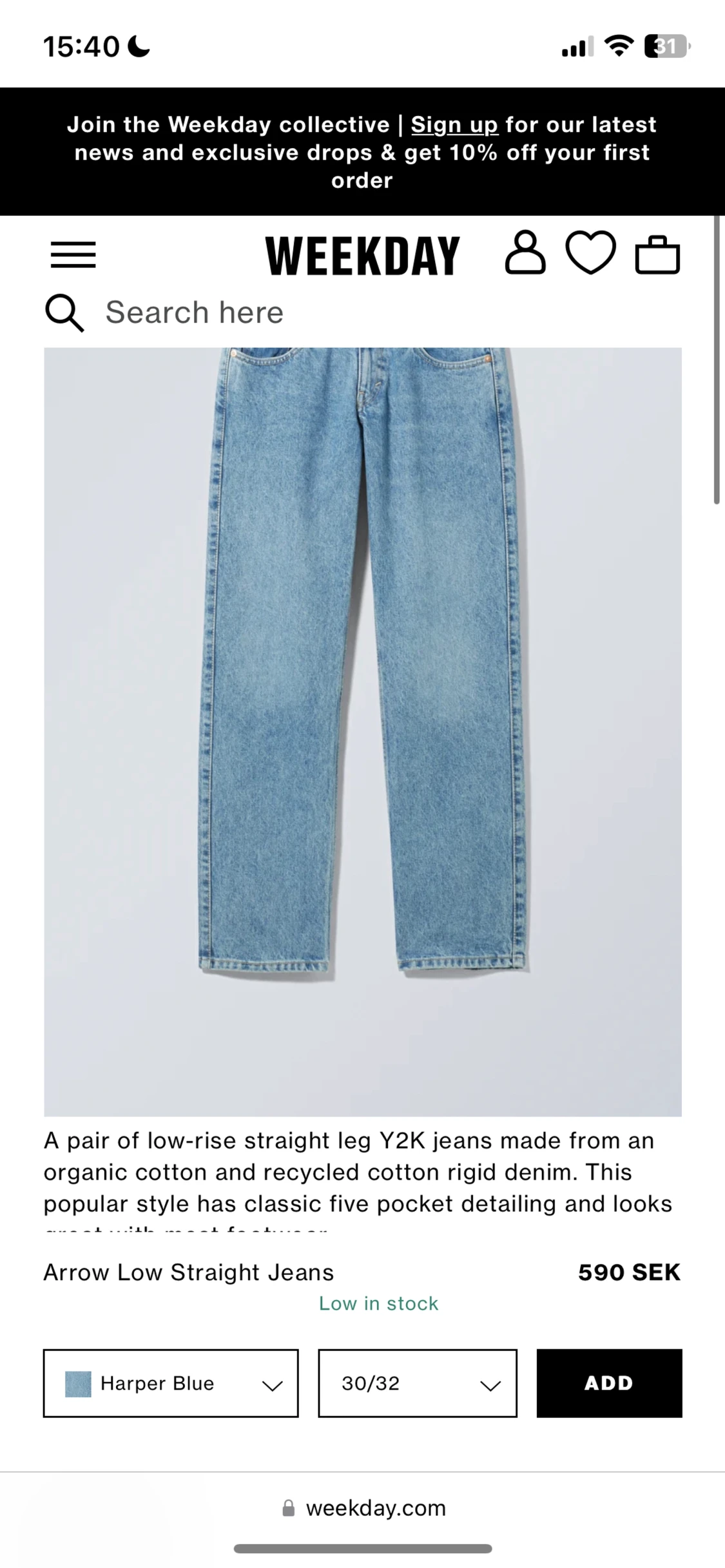Image resolution: width=725 pixels, height=1568 pixels.
Task: Open the shopping bag icon
Action: point(657,254)
